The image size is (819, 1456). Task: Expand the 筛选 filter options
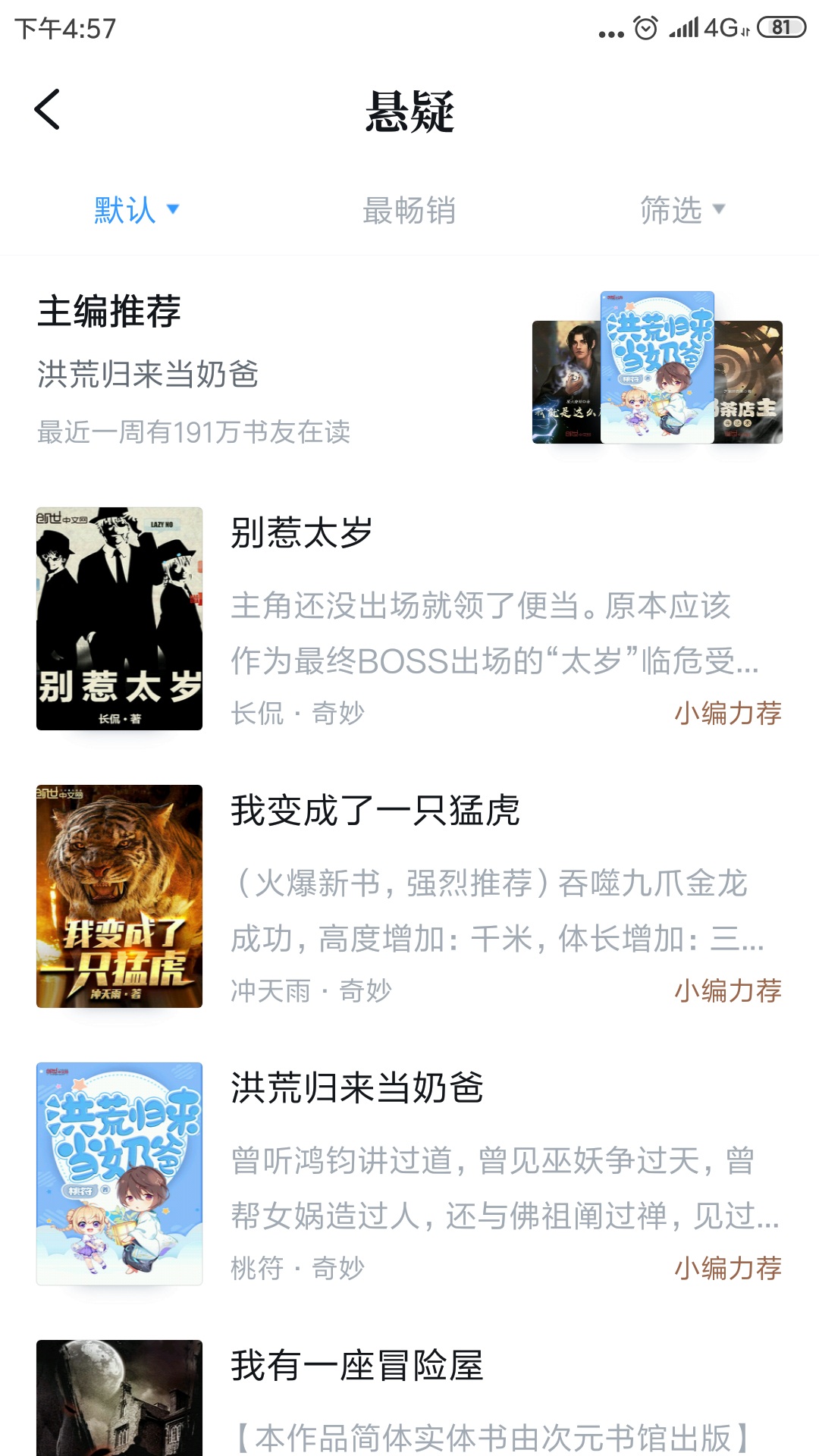(682, 210)
